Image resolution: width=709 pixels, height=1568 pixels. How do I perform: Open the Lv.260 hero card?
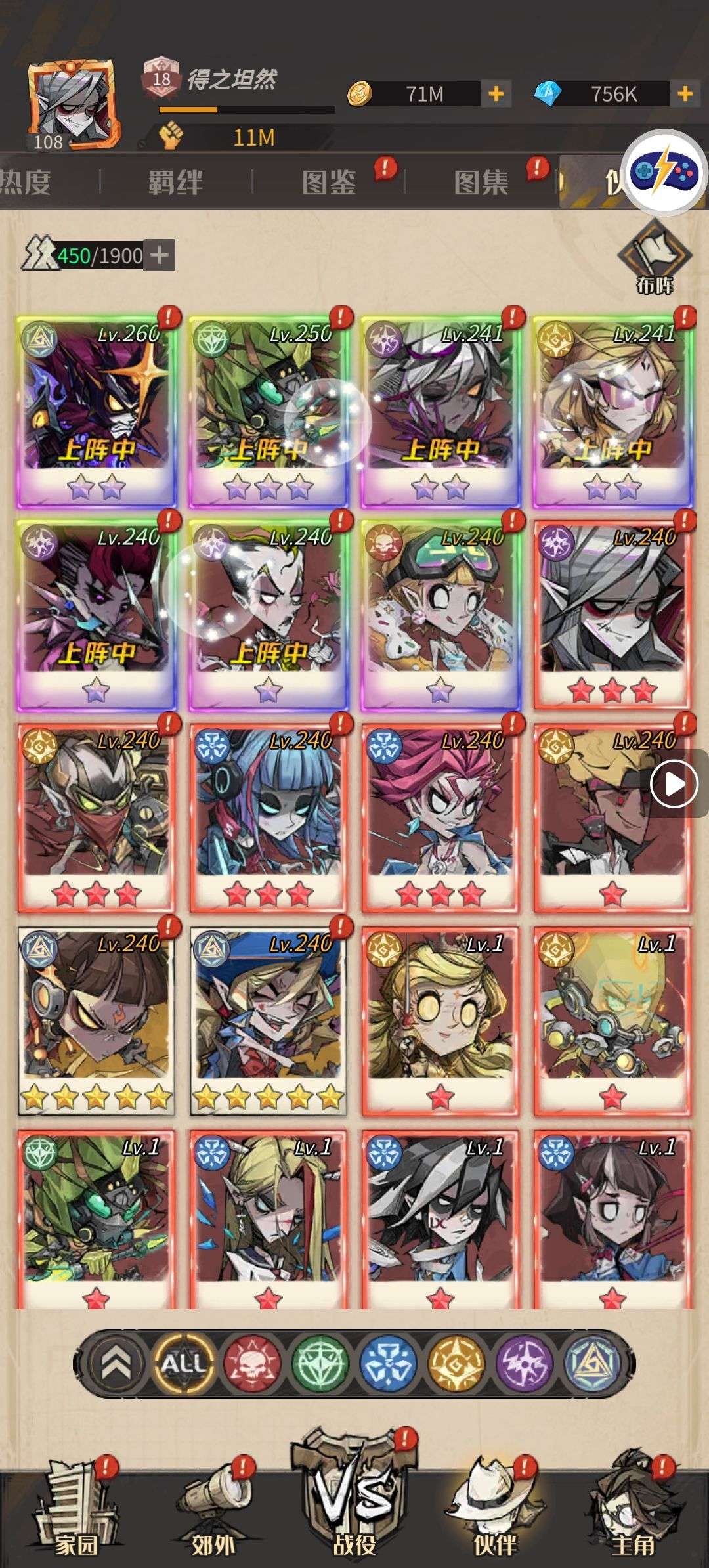point(97,410)
